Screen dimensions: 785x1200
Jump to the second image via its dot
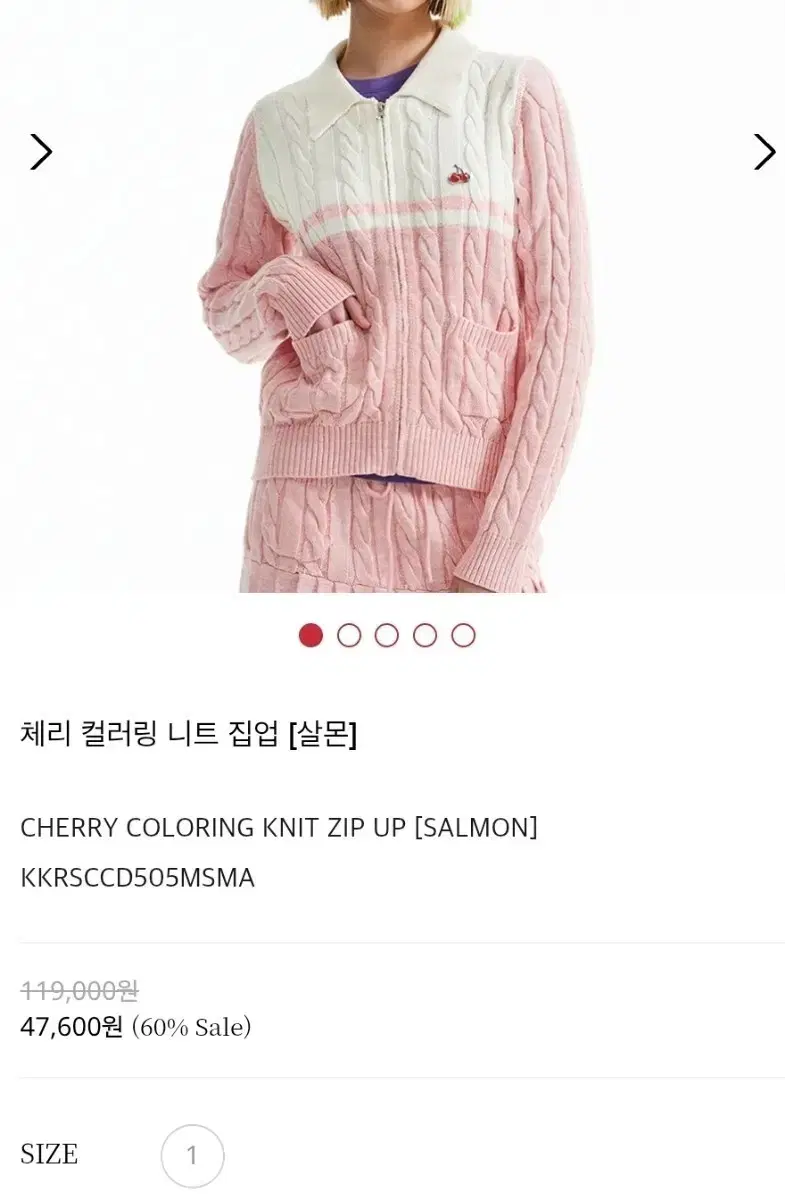[350, 635]
